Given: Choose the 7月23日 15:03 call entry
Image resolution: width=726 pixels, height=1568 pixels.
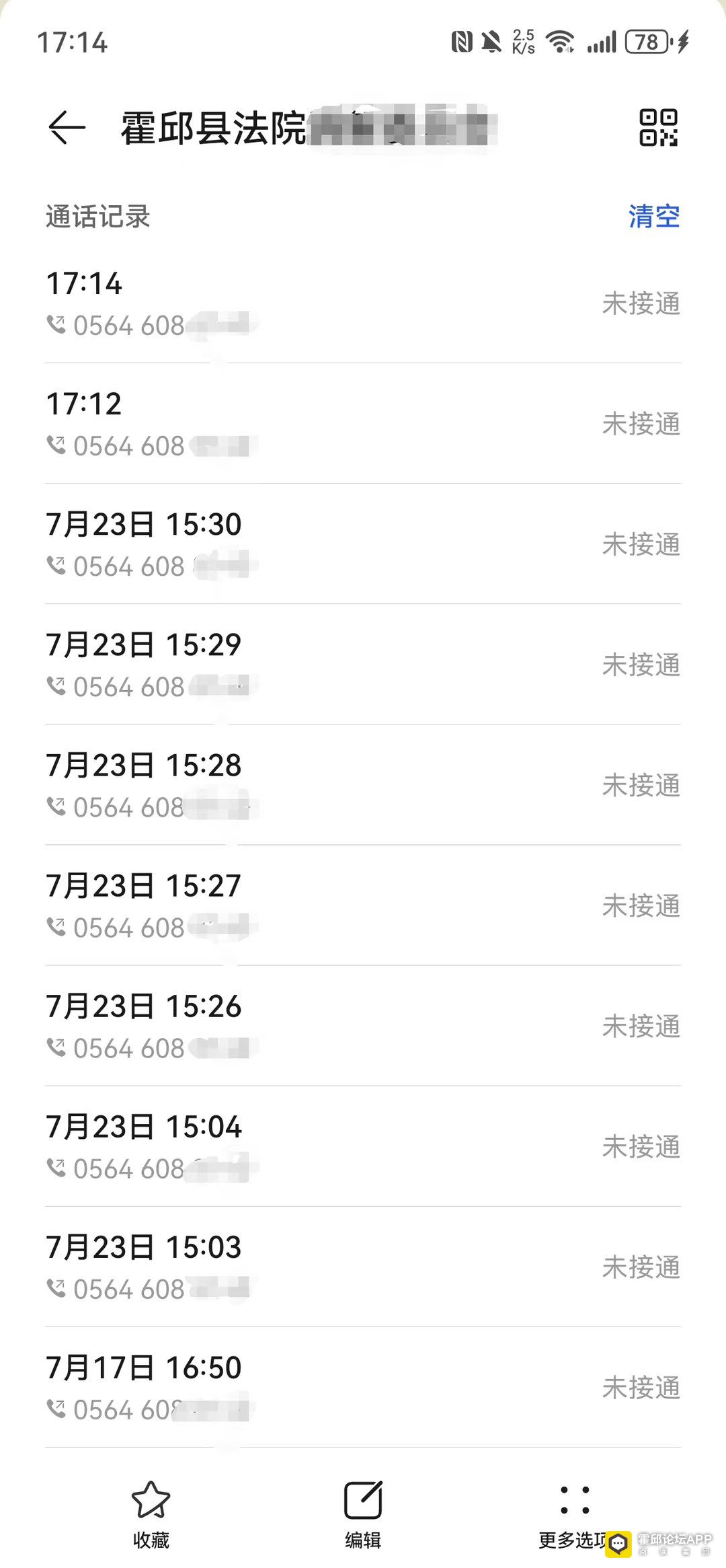Looking at the screenshot, I should (363, 1267).
